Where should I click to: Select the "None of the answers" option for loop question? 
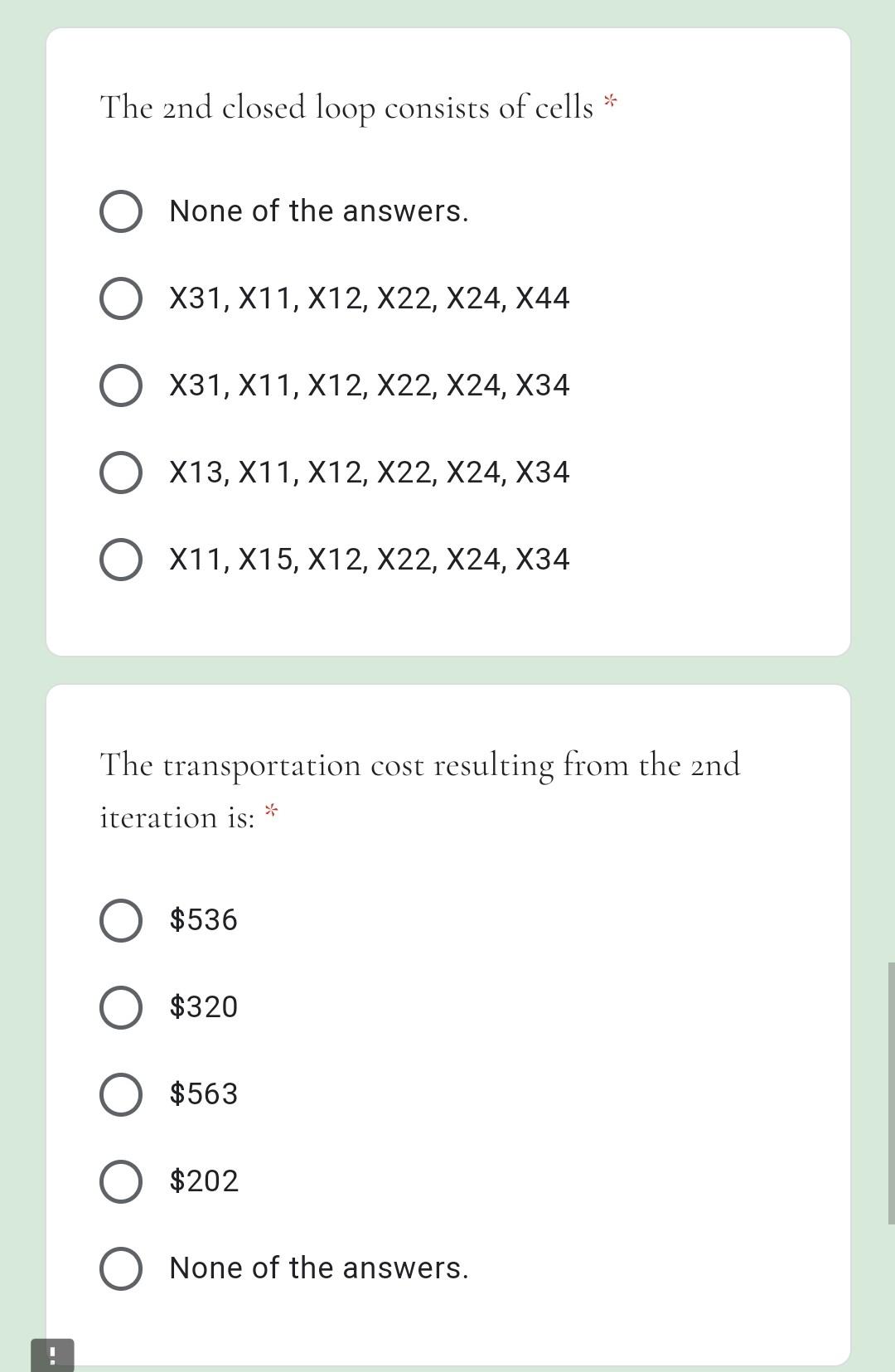[121, 211]
